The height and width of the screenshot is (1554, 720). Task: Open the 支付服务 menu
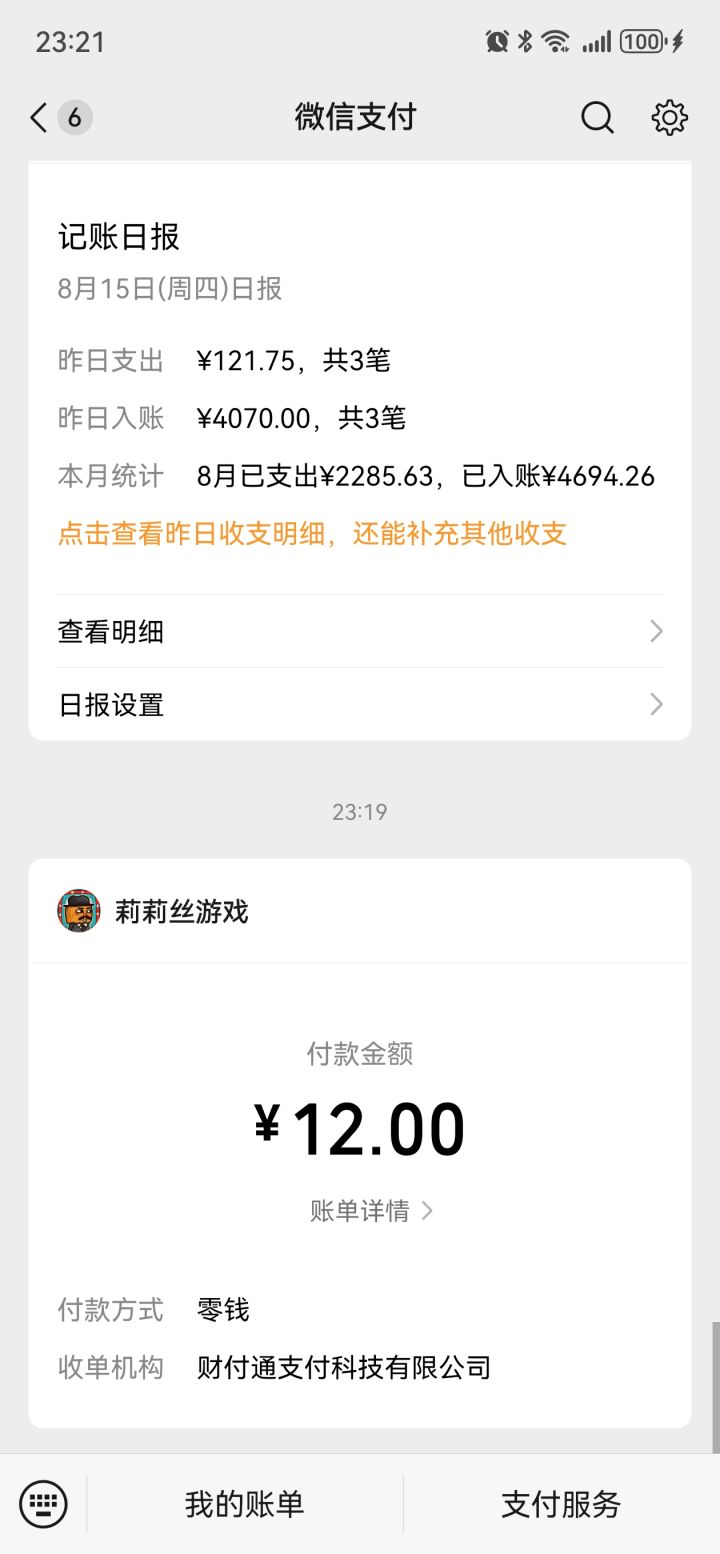[561, 1504]
